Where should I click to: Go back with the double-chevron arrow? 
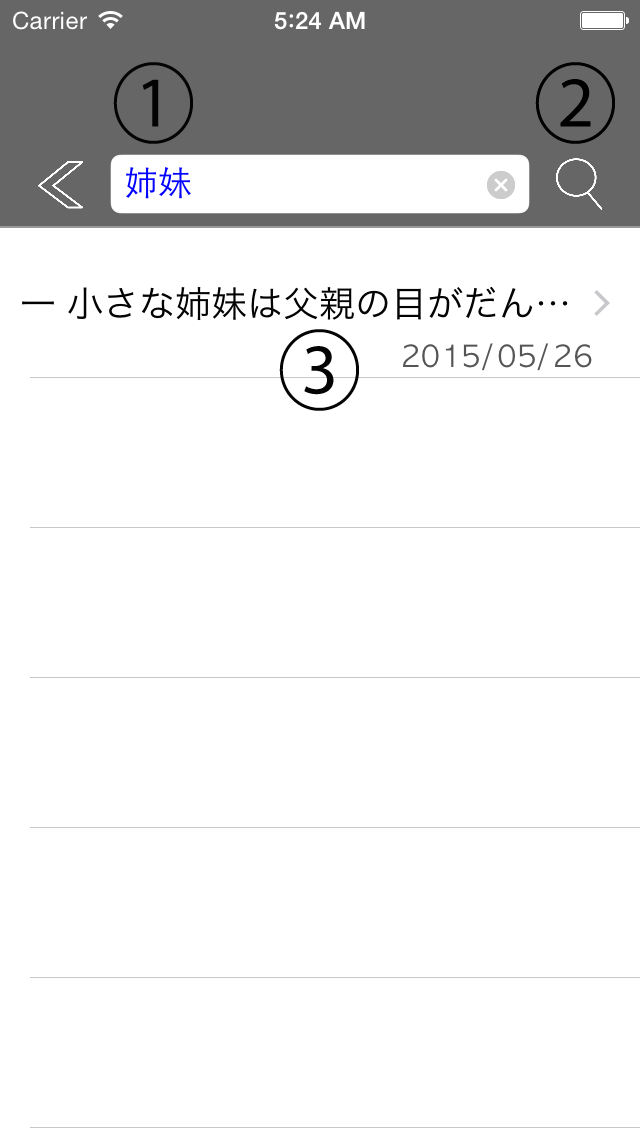coord(61,184)
